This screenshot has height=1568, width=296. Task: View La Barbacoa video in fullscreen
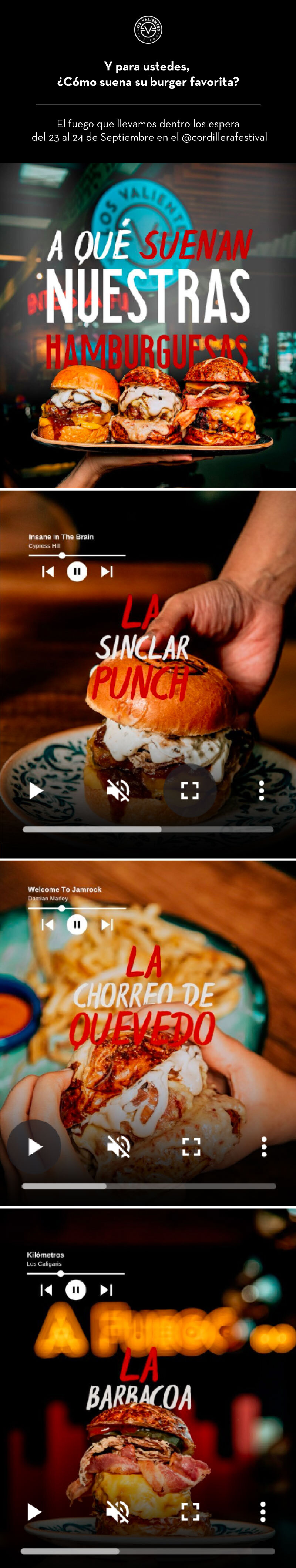click(190, 1511)
